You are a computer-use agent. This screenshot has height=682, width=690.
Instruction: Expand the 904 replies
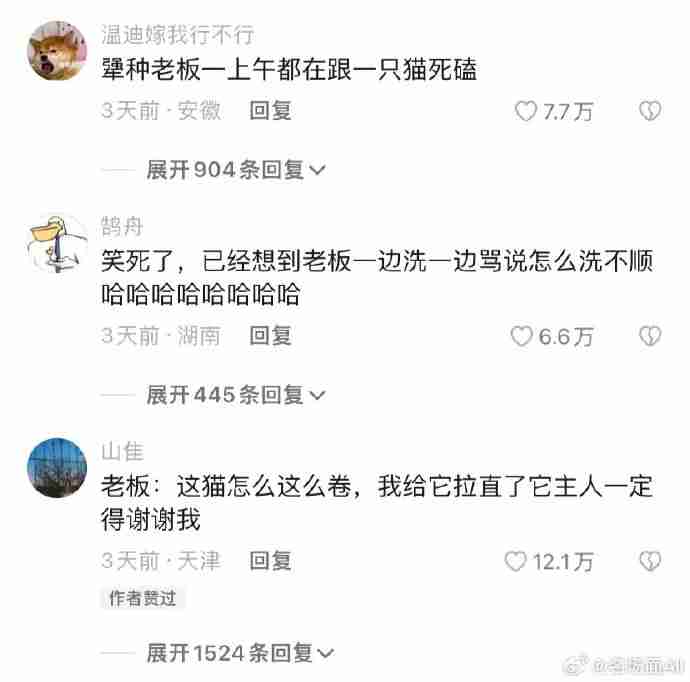(235, 170)
